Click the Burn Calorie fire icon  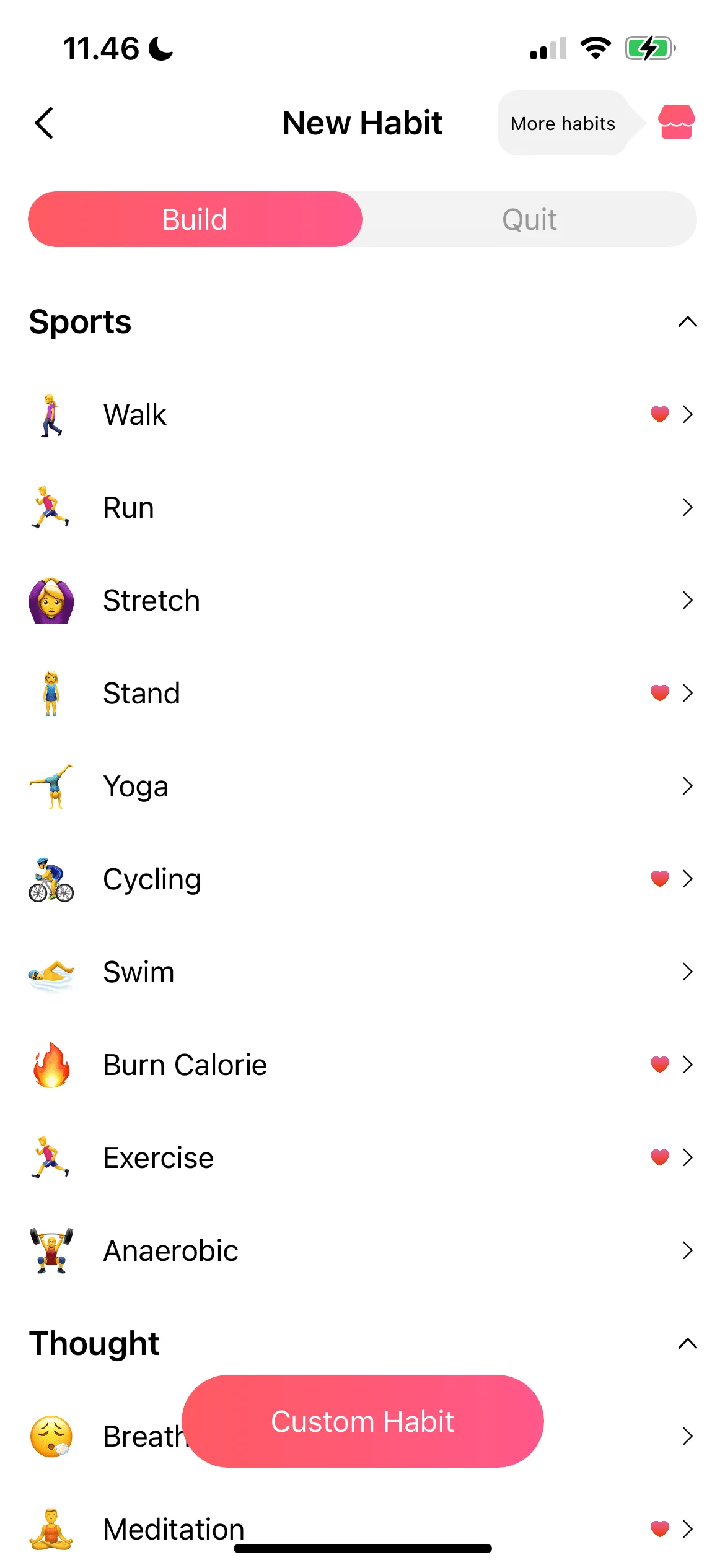click(x=50, y=1065)
